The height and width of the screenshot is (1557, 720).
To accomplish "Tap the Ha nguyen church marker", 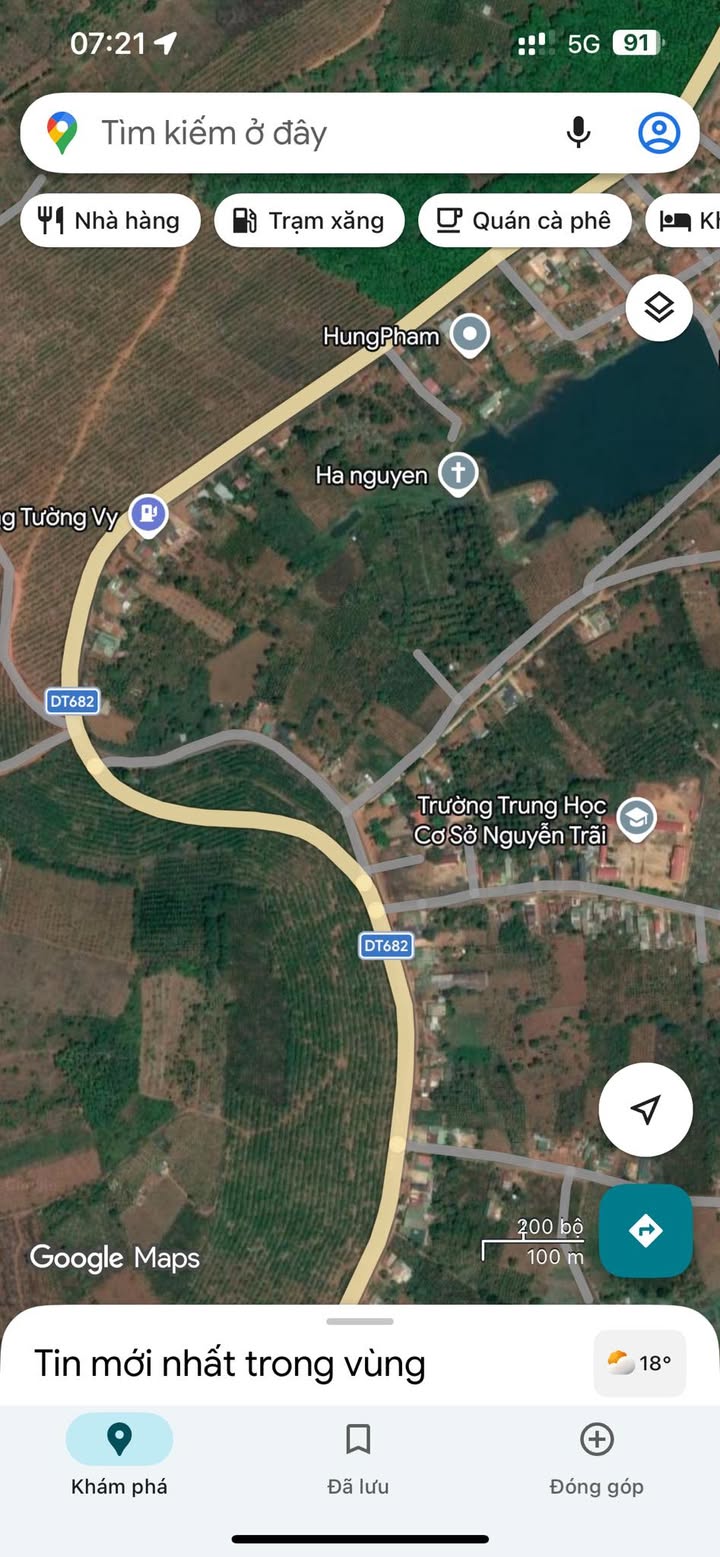I will (x=458, y=473).
